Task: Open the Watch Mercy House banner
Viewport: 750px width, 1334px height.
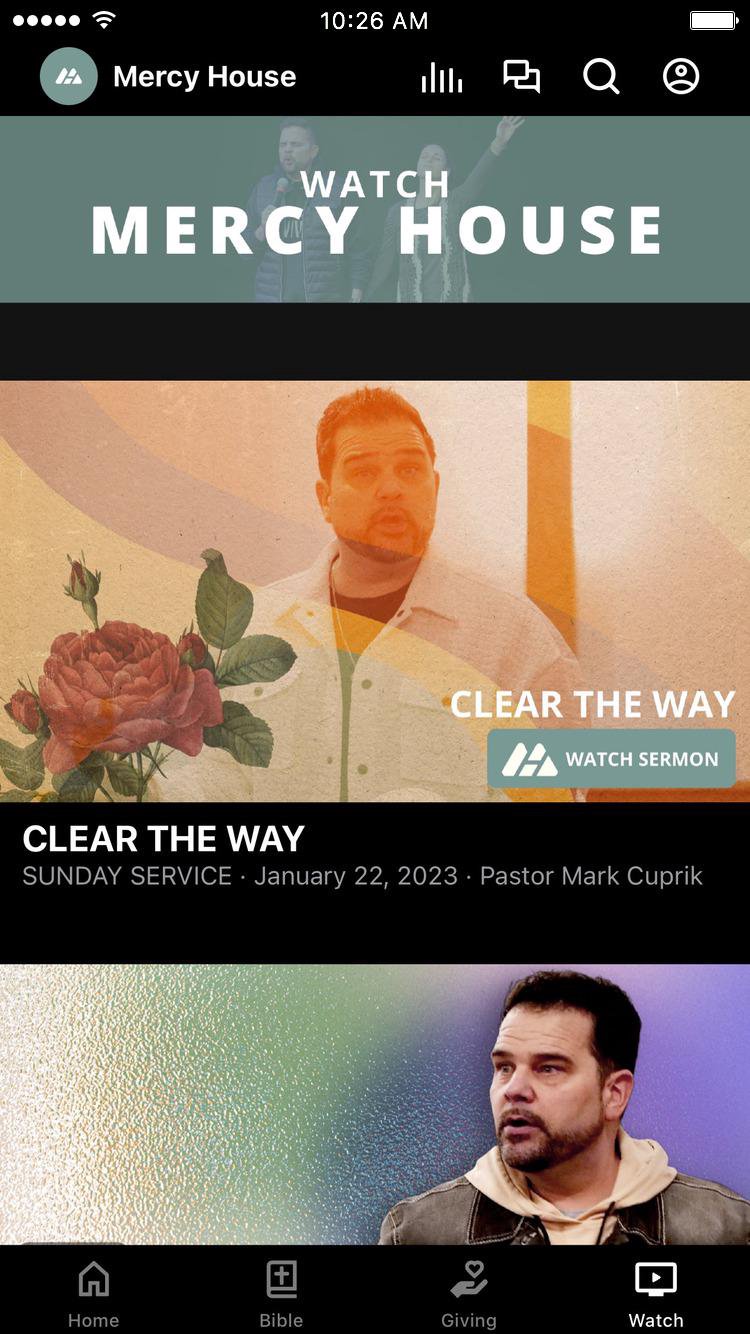Action: (375, 208)
